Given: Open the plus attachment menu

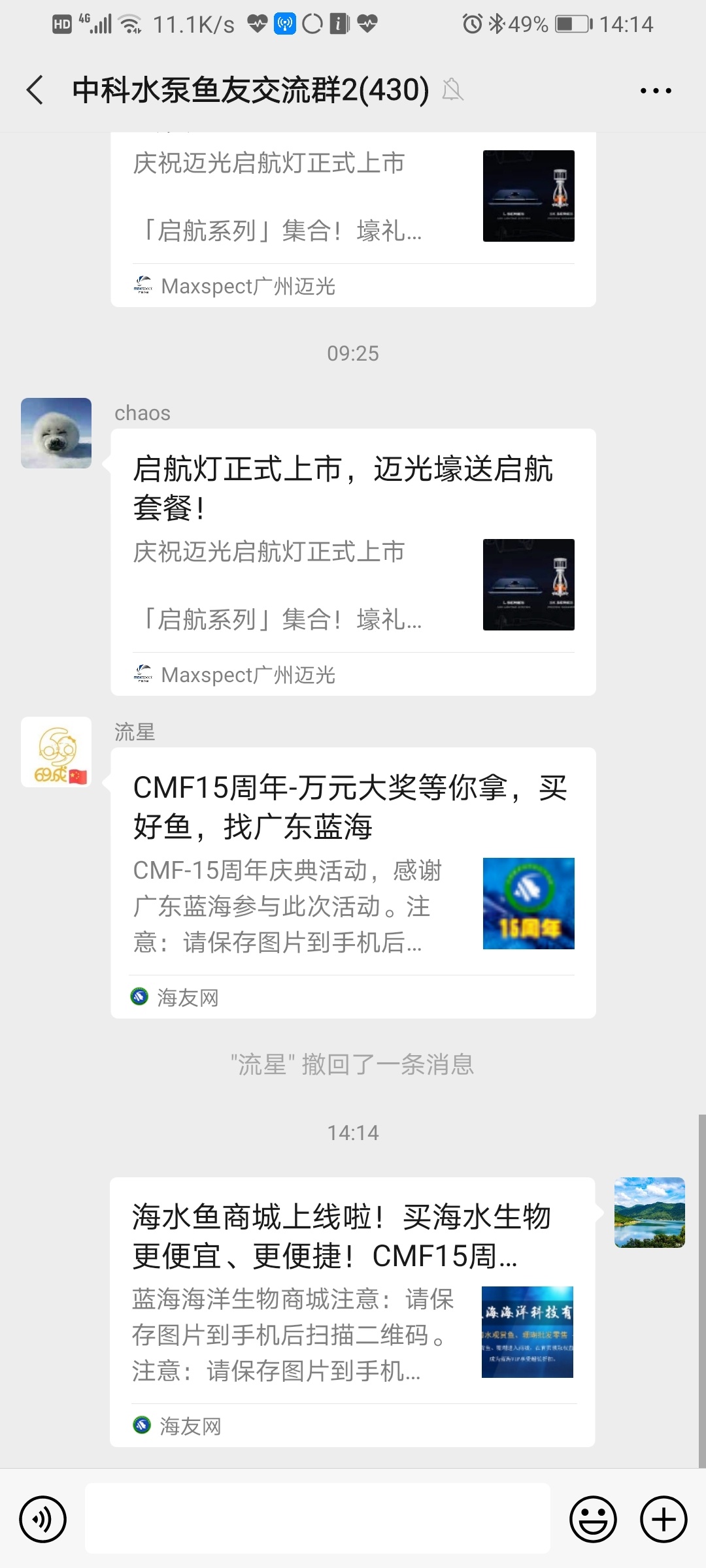Looking at the screenshot, I should [663, 1519].
